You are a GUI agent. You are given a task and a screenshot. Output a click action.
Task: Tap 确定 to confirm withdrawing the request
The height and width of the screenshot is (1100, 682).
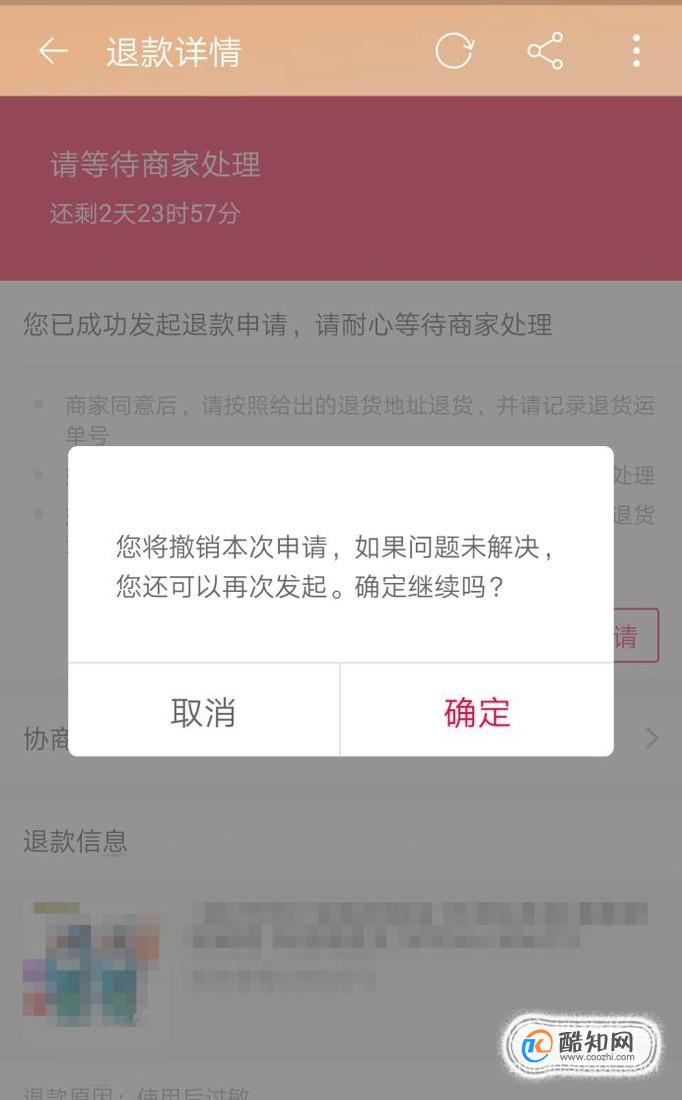point(477,712)
